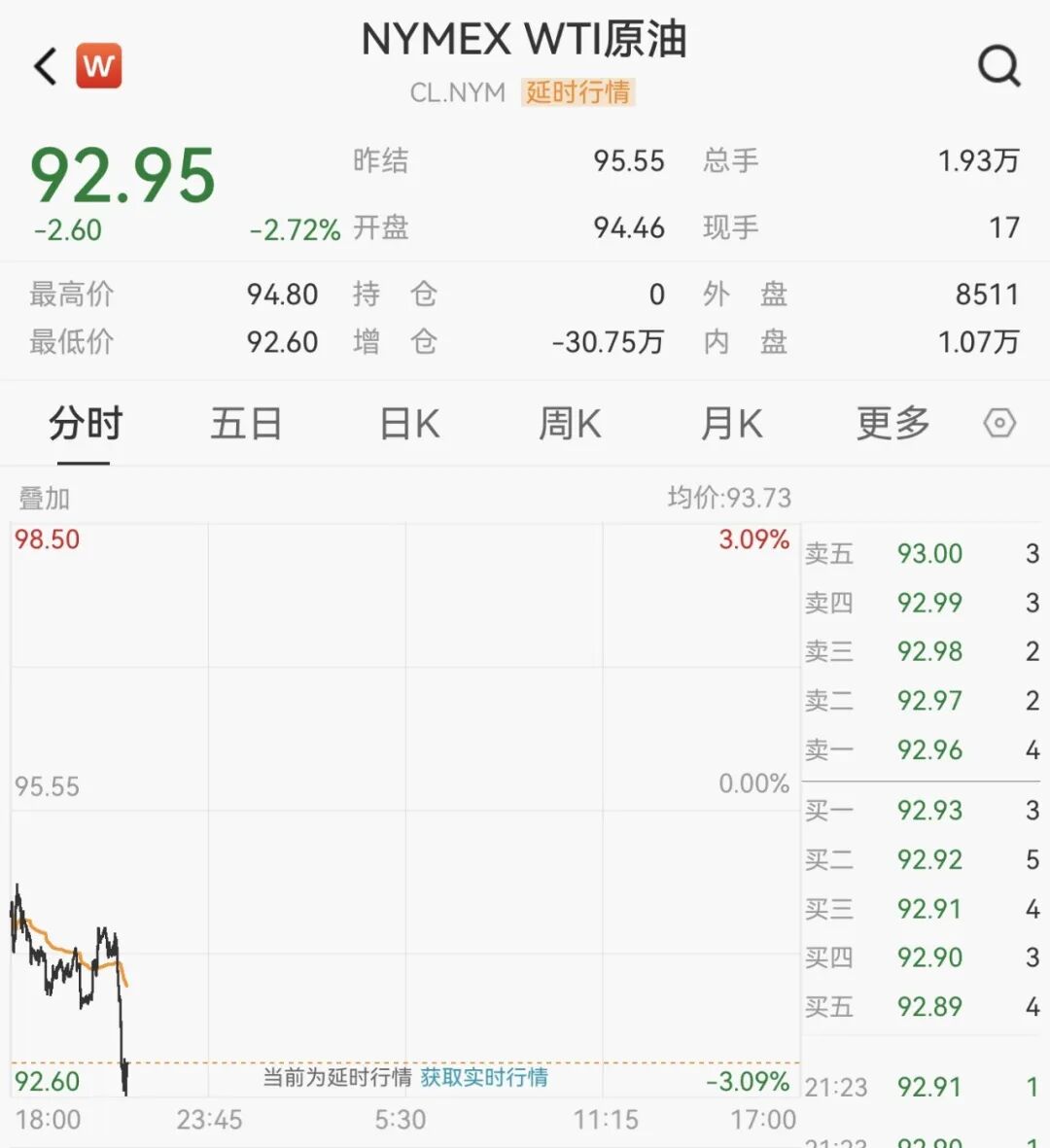Image resolution: width=1050 pixels, height=1148 pixels.
Task: Select the 分时 chart tab
Action: (86, 425)
